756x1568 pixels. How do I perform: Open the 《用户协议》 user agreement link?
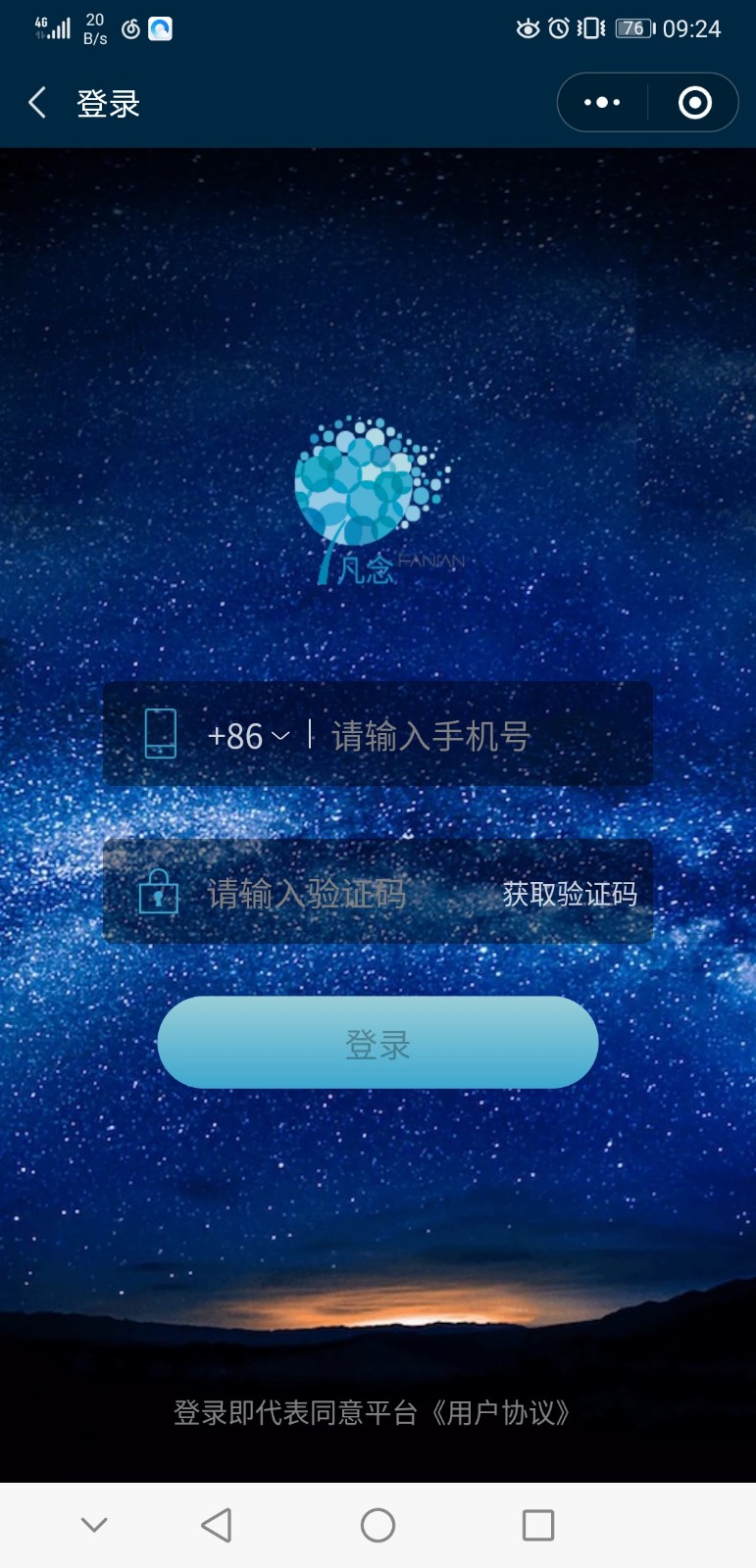click(x=501, y=1412)
